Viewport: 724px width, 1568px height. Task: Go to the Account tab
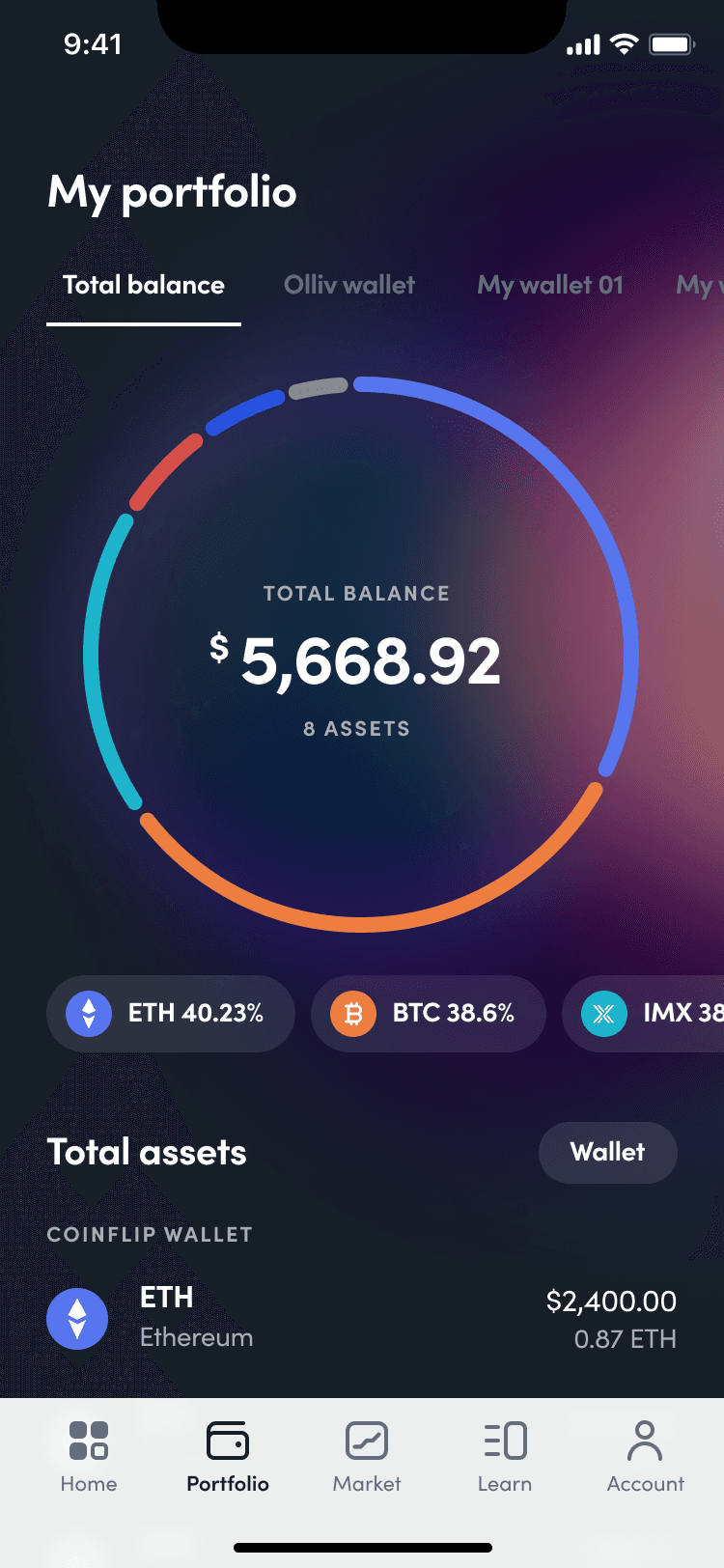(645, 1456)
